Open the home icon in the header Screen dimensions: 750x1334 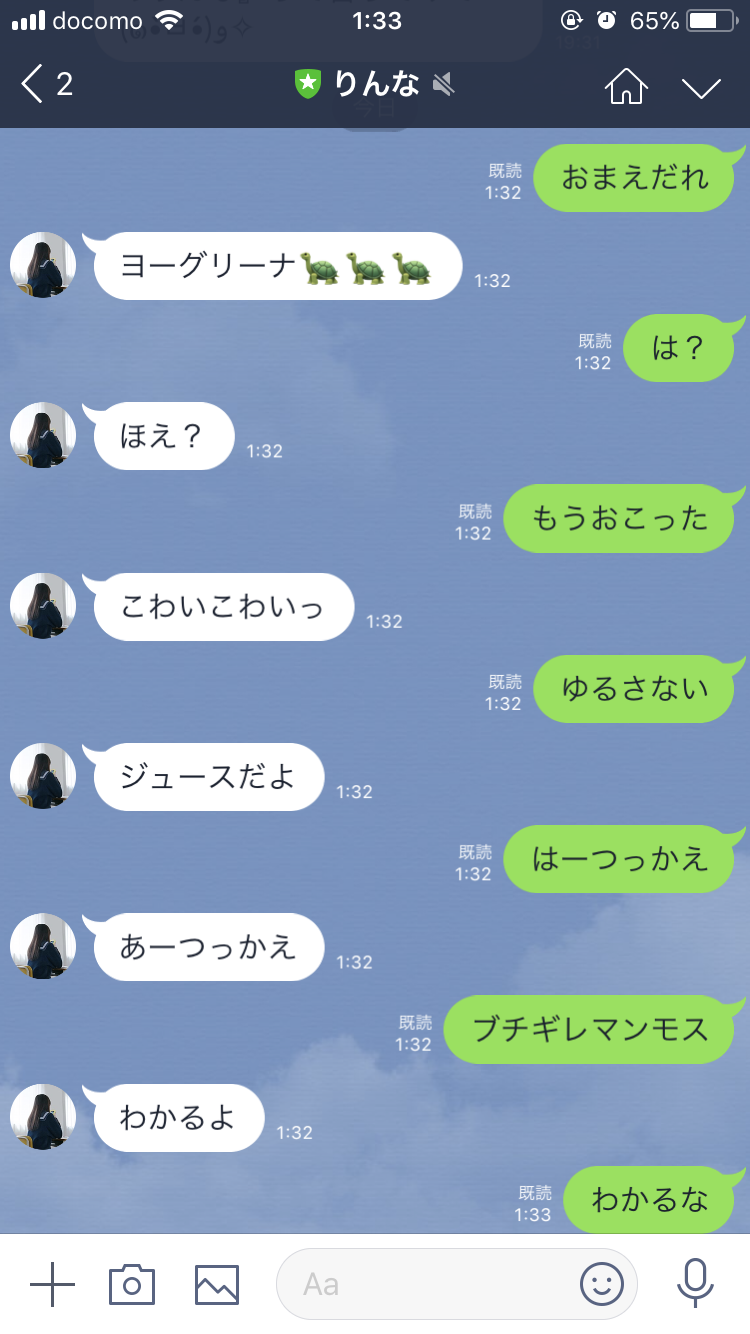[x=626, y=86]
